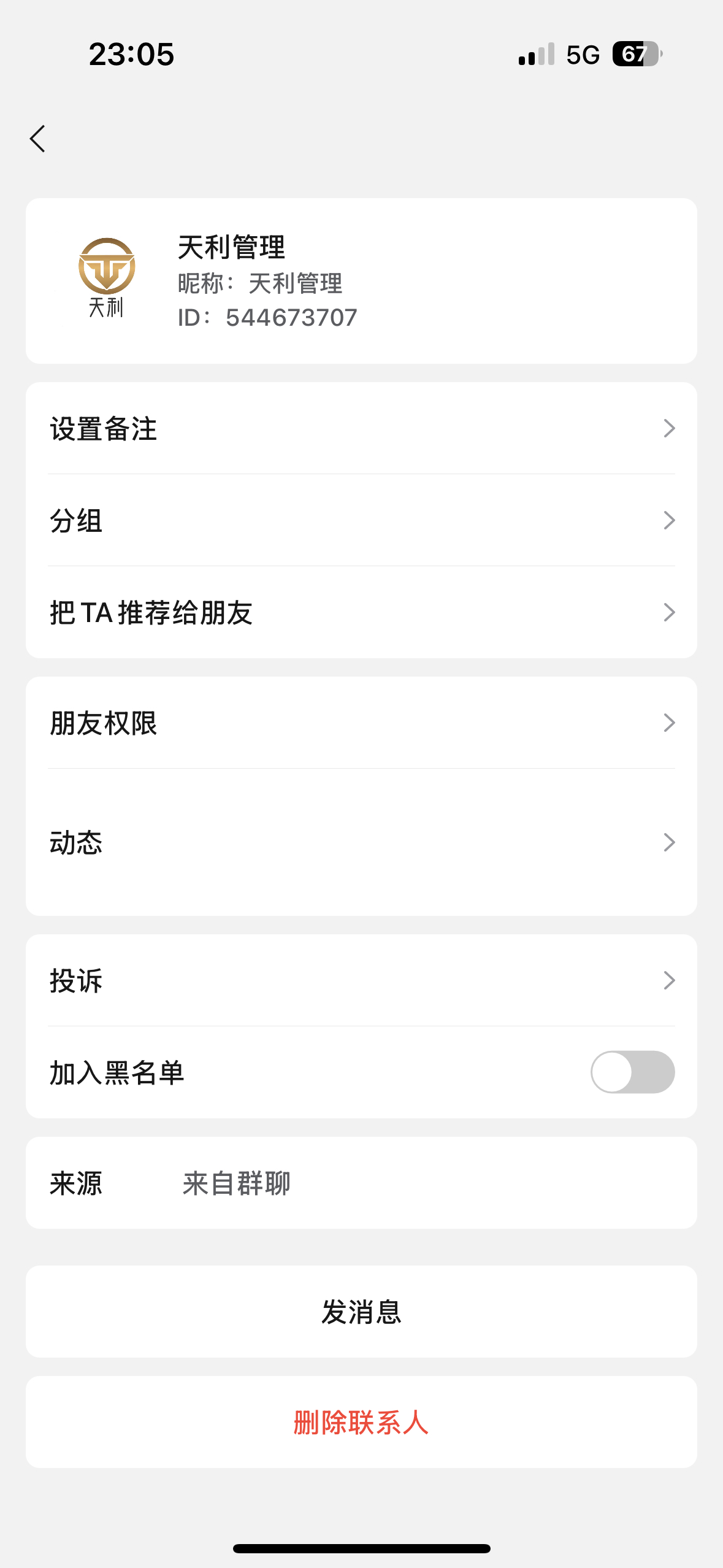Open 把 TA 推荐给朋友
The height and width of the screenshot is (1568, 723).
[361, 612]
